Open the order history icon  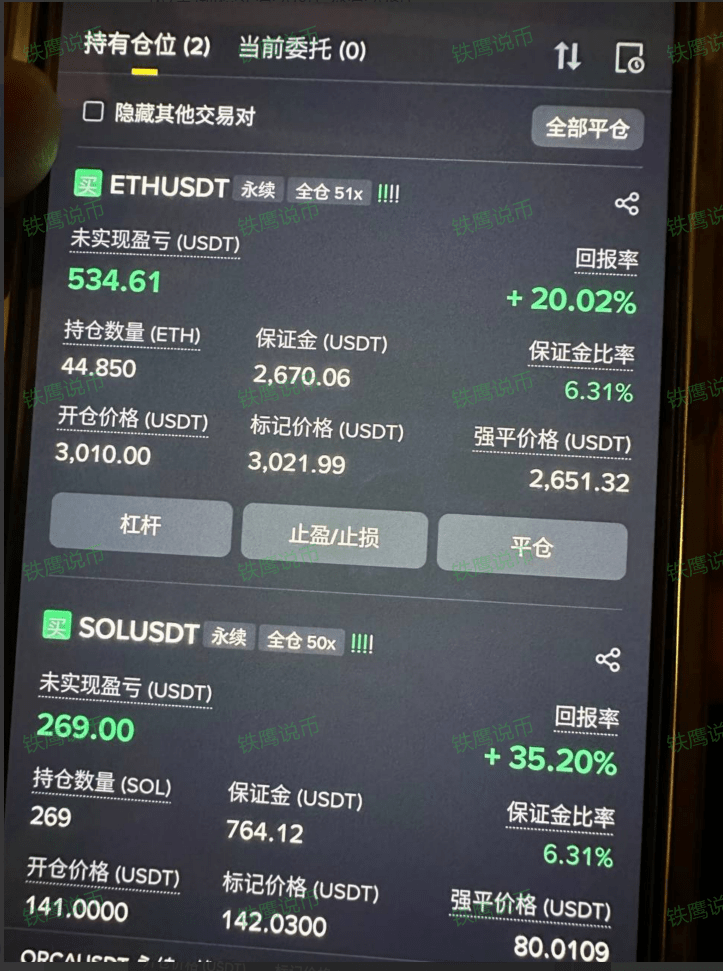pyautogui.click(x=630, y=58)
